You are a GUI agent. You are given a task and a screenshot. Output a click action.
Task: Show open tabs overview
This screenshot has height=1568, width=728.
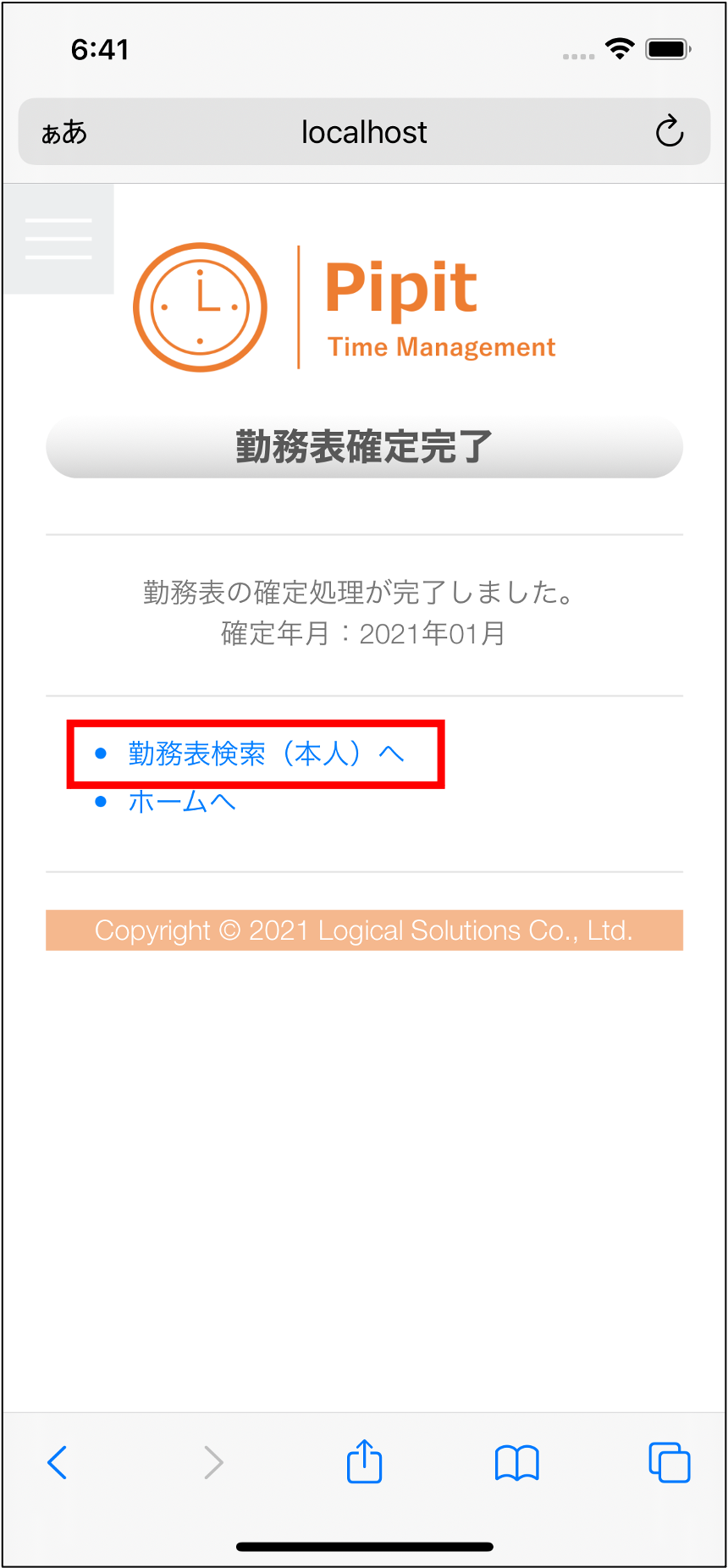[x=669, y=1462]
